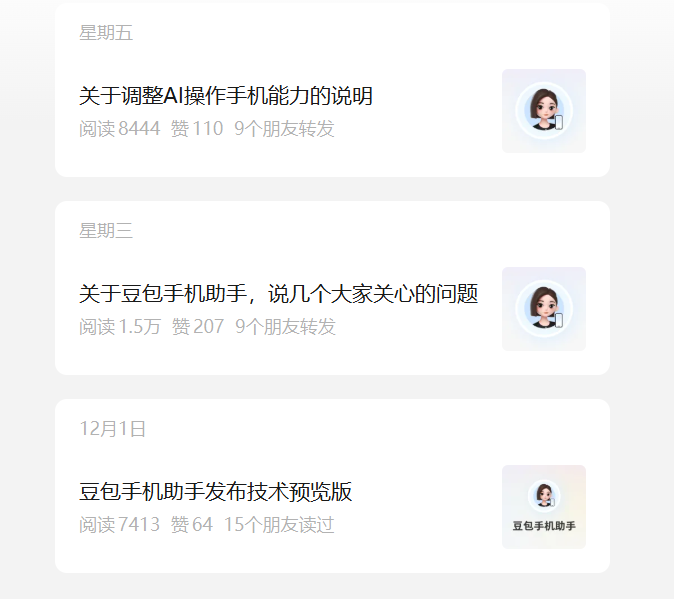This screenshot has height=599, width=674.
Task: Open article 豆包手机助手发布技术预览版
Action: (x=216, y=492)
